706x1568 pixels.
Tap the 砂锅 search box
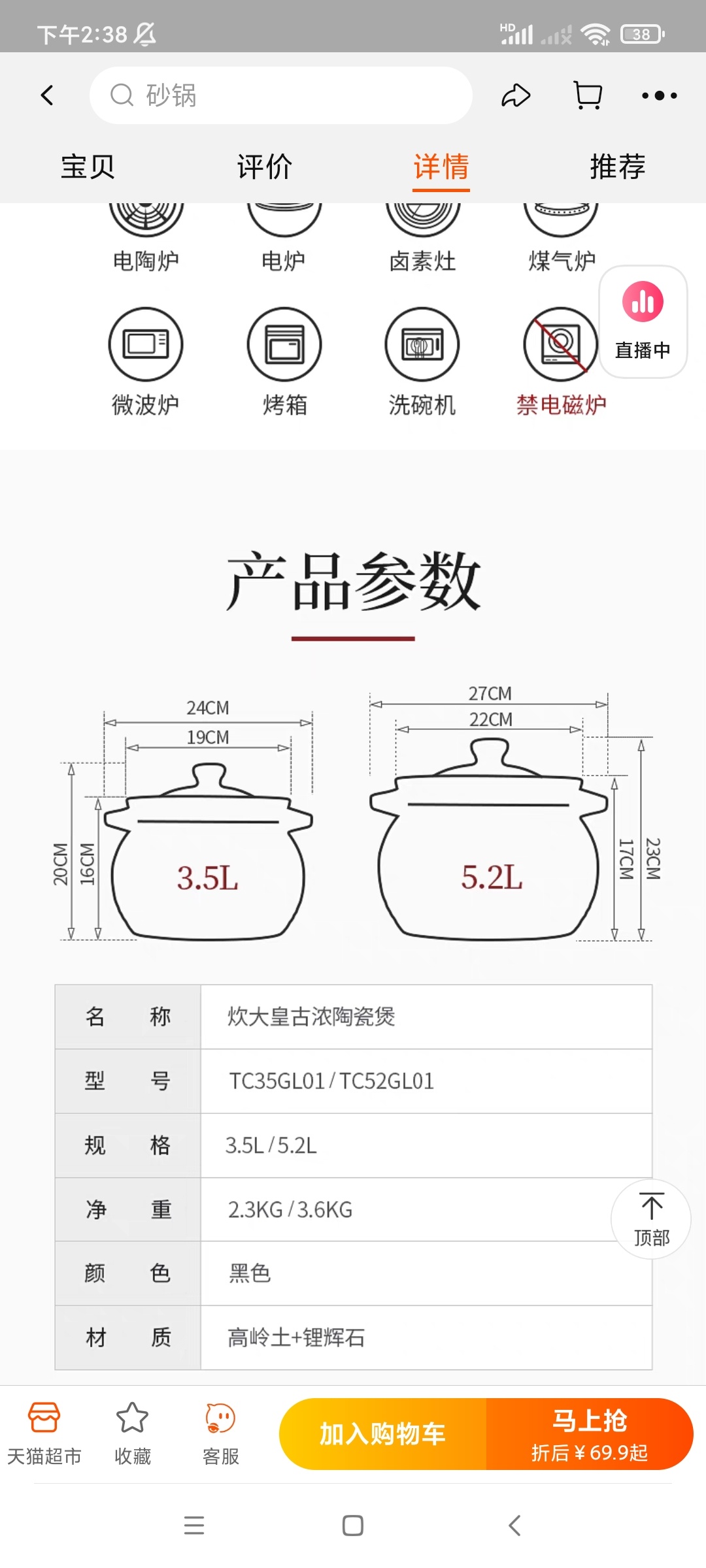pyautogui.click(x=281, y=95)
